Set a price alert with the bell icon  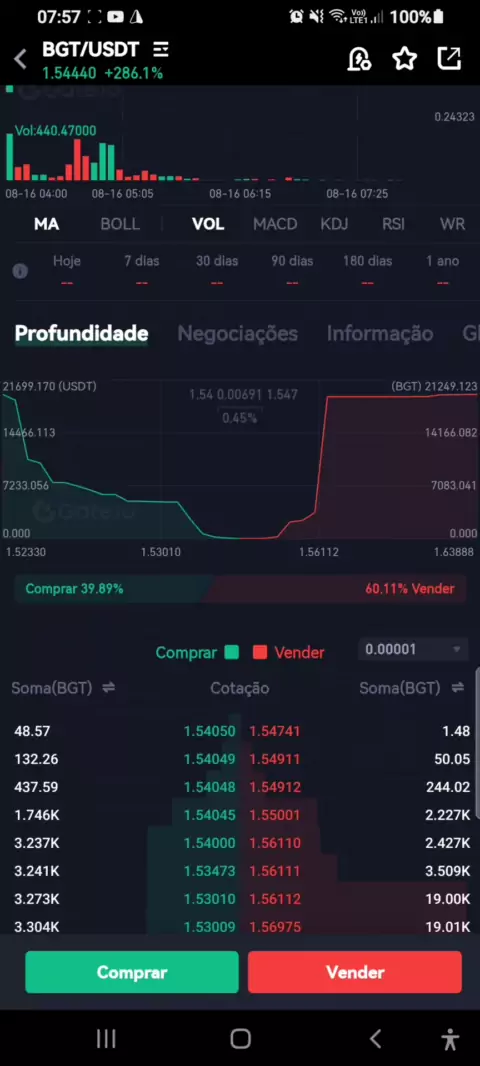click(x=358, y=59)
